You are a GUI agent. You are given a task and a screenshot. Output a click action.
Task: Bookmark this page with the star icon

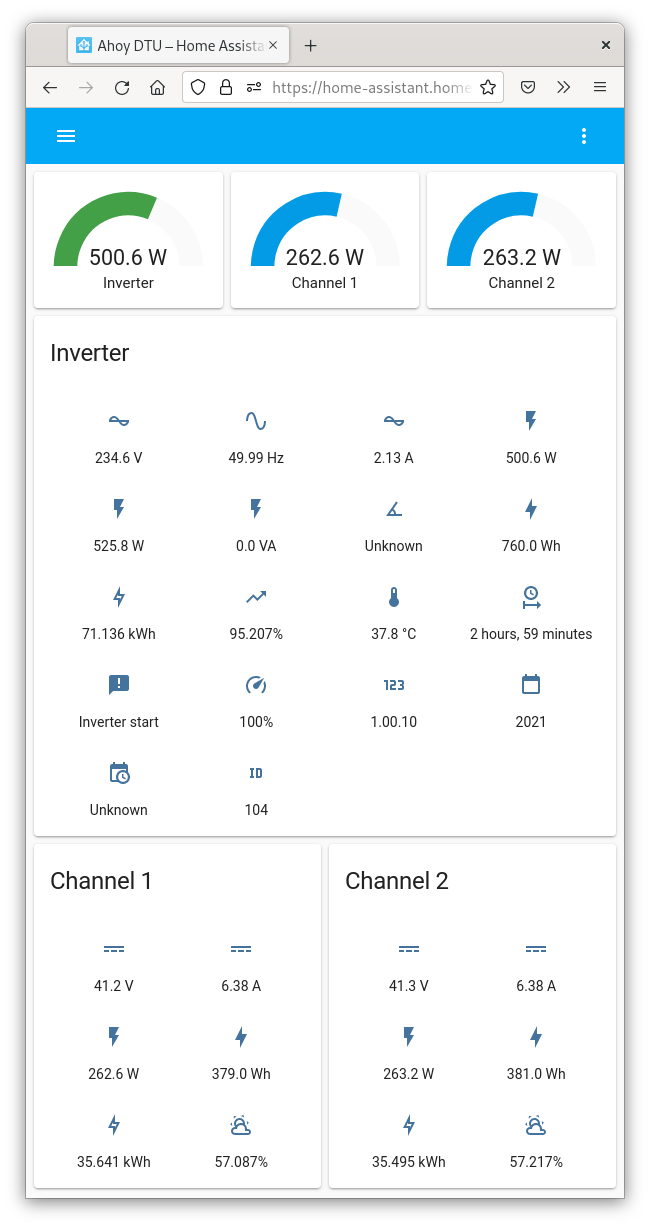[488, 88]
